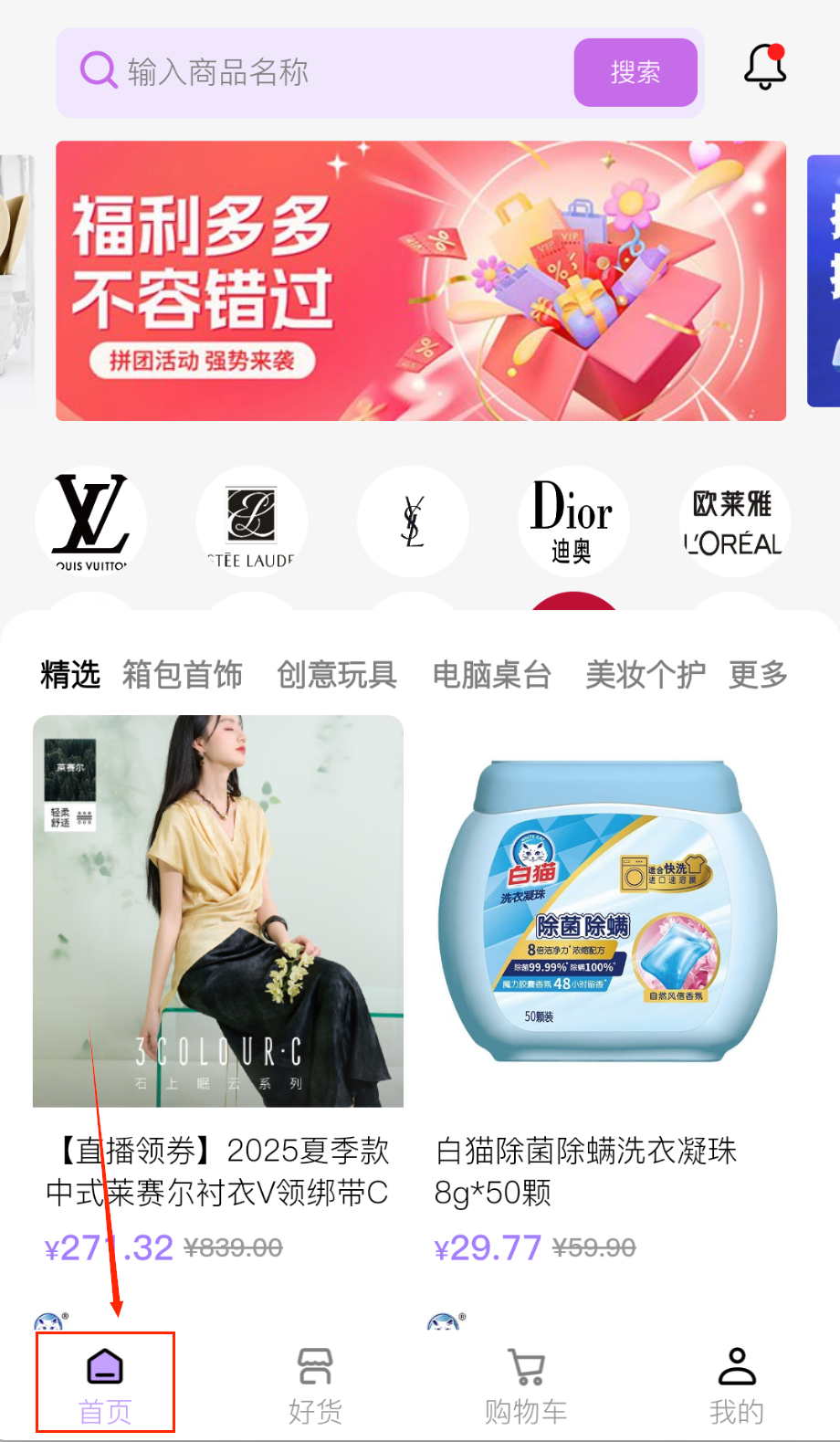This screenshot has width=840, height=1442.
Task: Switch to the 美妆个护 tab
Action: [x=646, y=675]
